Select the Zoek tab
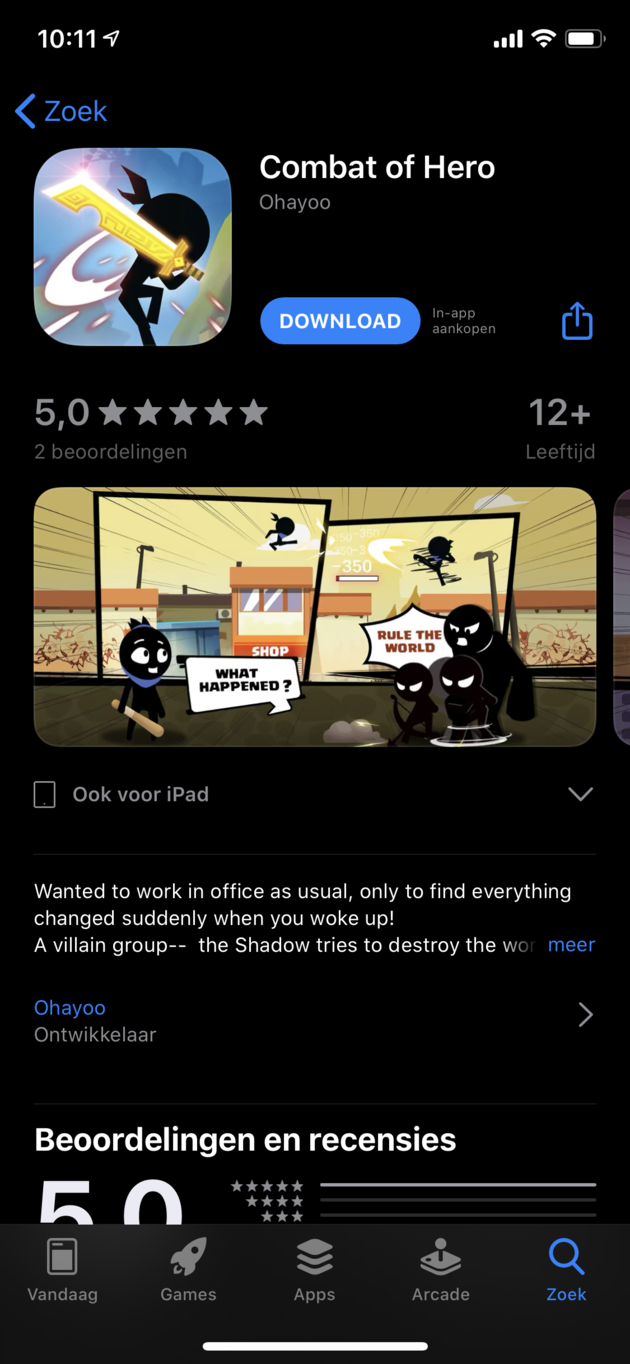This screenshot has height=1364, width=630. 566,1270
